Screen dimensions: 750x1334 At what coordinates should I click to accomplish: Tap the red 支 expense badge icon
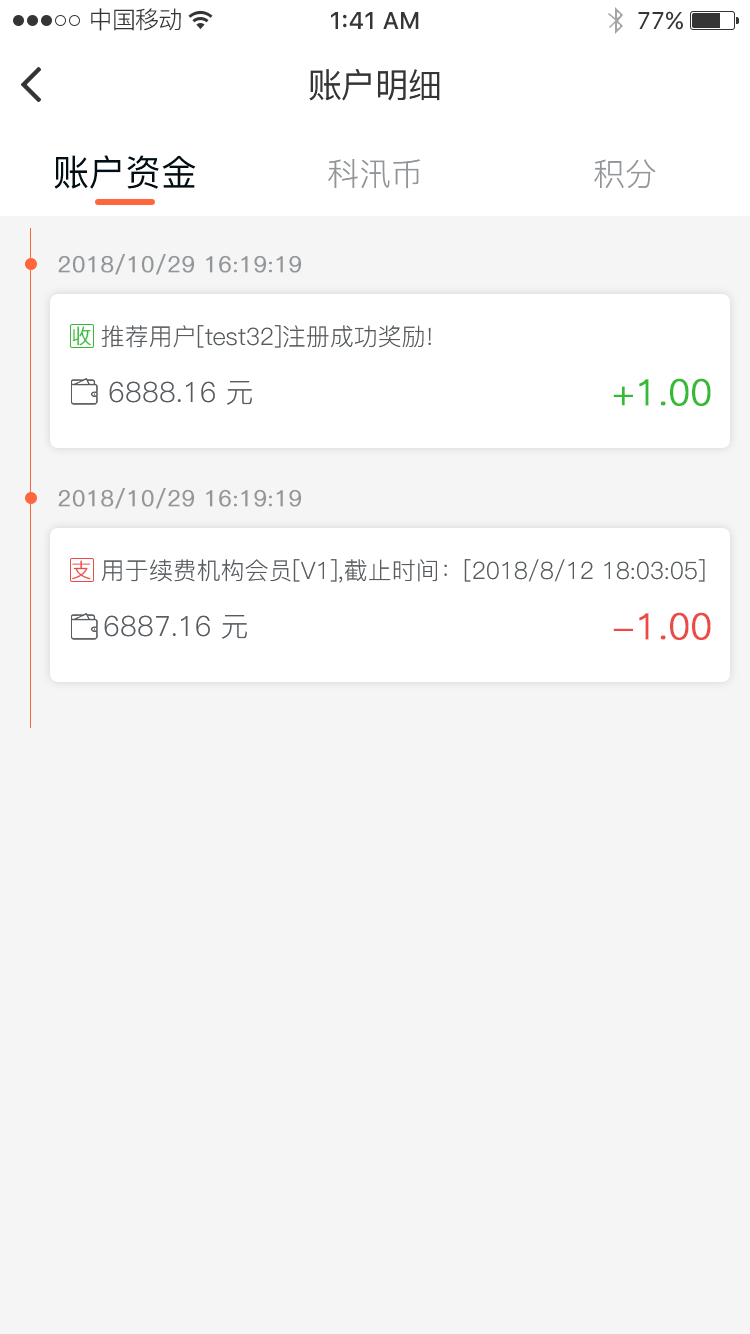pyautogui.click(x=82, y=570)
